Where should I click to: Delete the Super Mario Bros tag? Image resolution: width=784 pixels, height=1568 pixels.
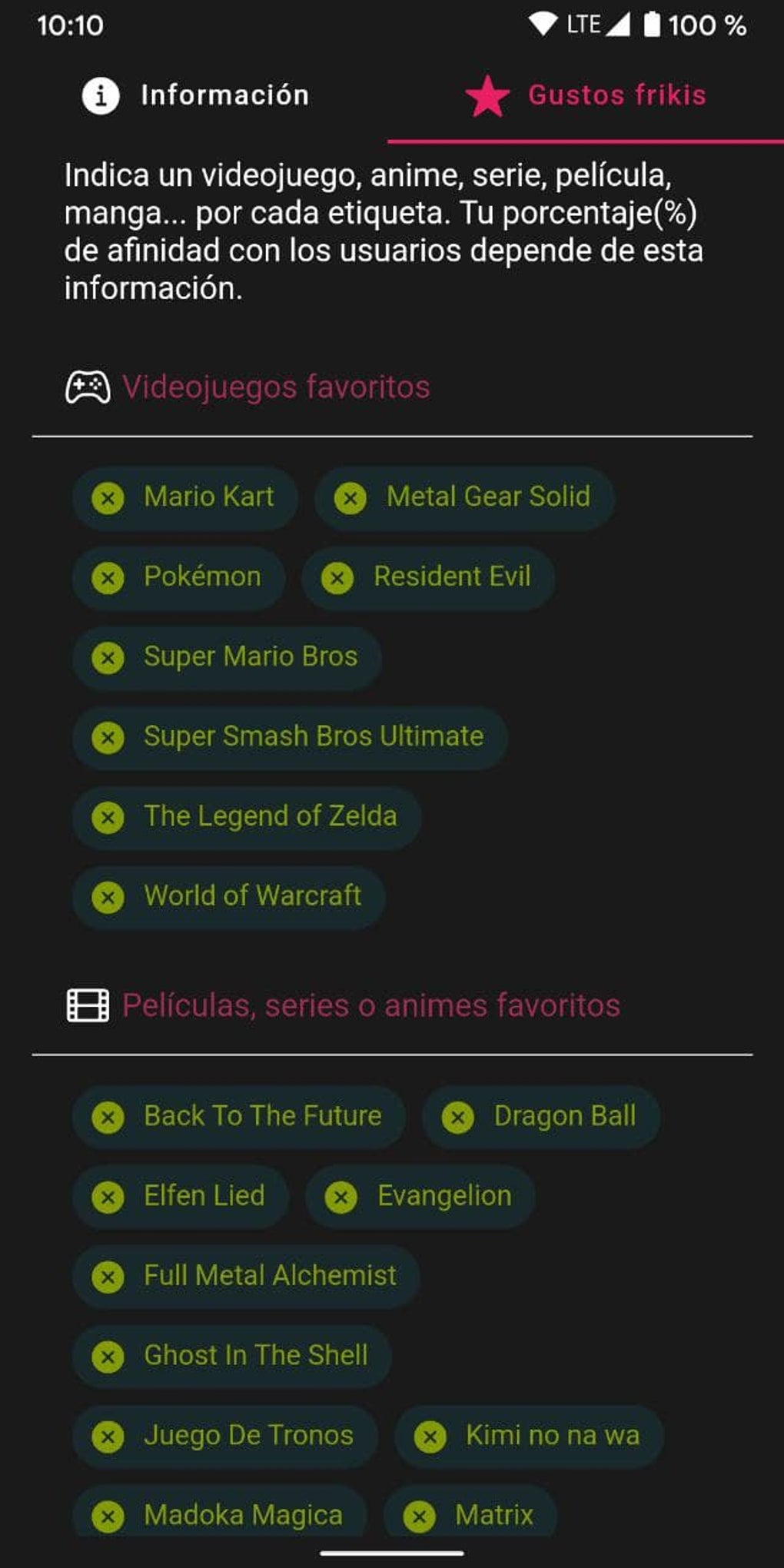click(108, 658)
